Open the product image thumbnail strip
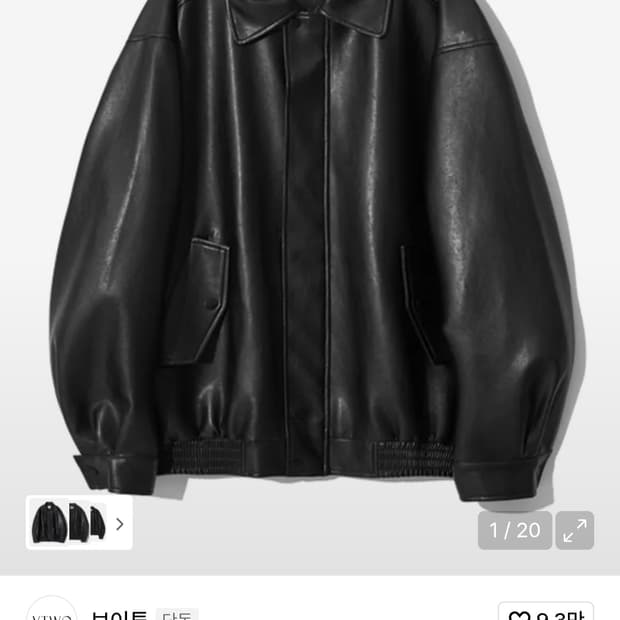620x620 pixels. [79, 523]
